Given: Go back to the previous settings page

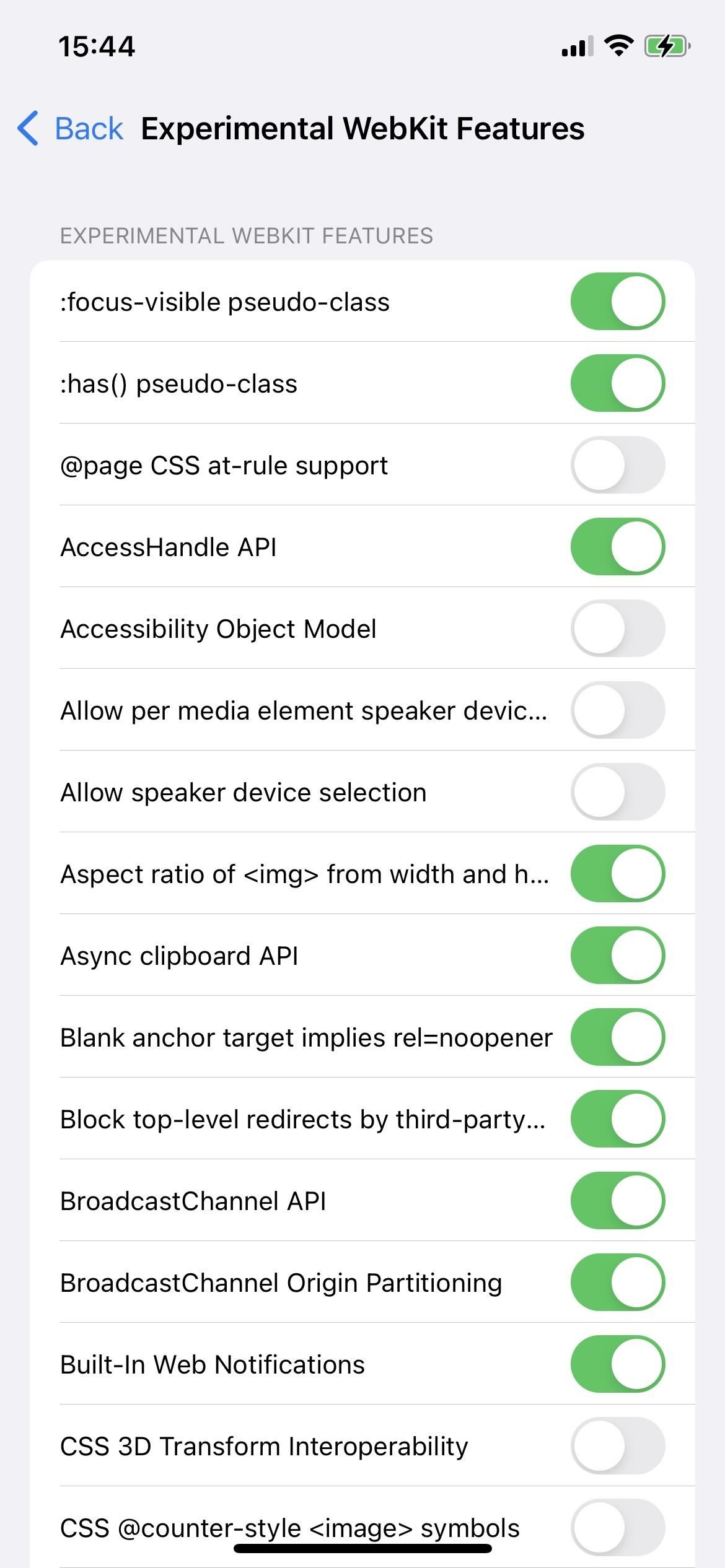Looking at the screenshot, I should click(x=71, y=129).
